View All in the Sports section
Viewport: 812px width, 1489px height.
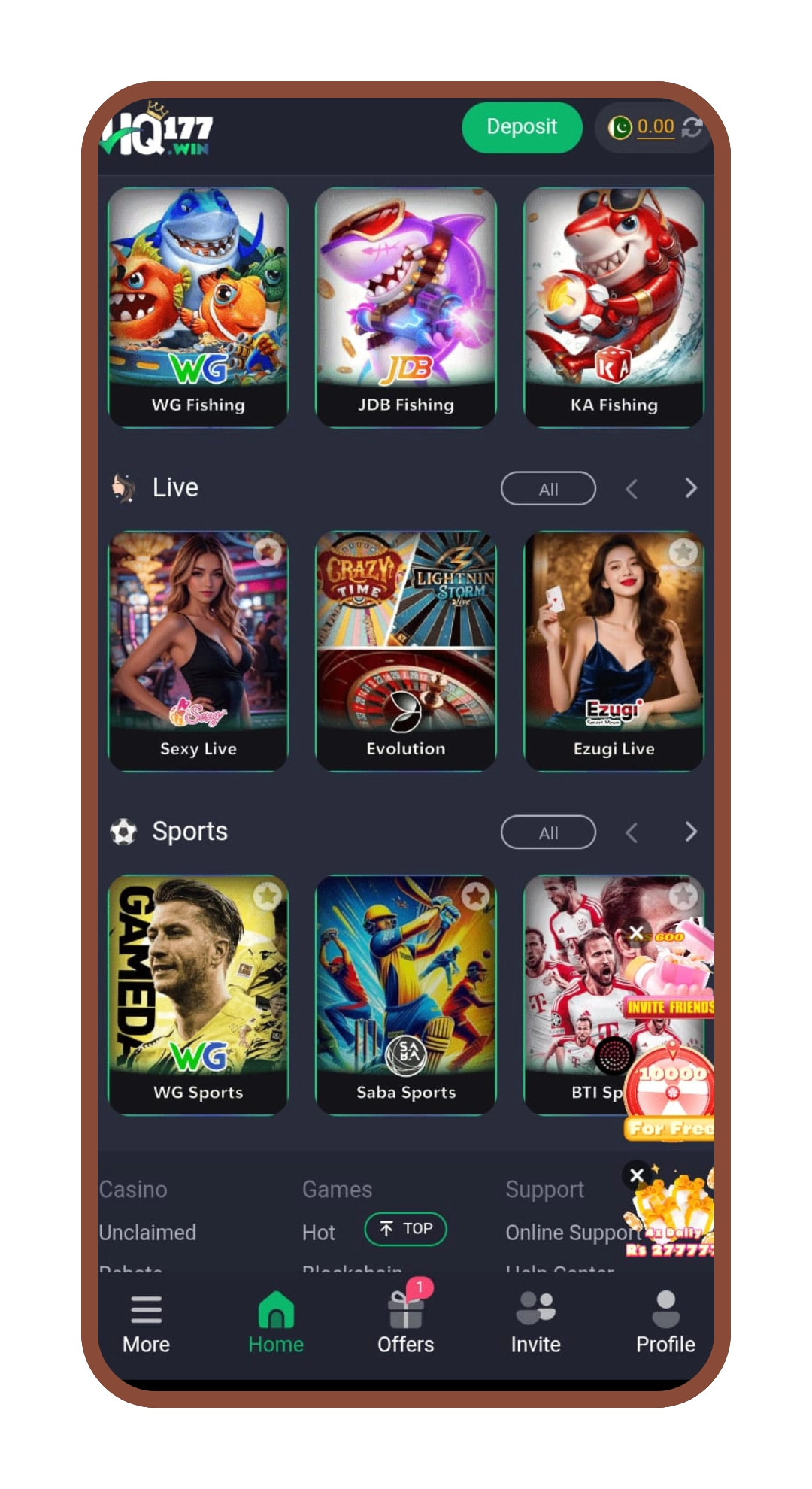(x=548, y=832)
